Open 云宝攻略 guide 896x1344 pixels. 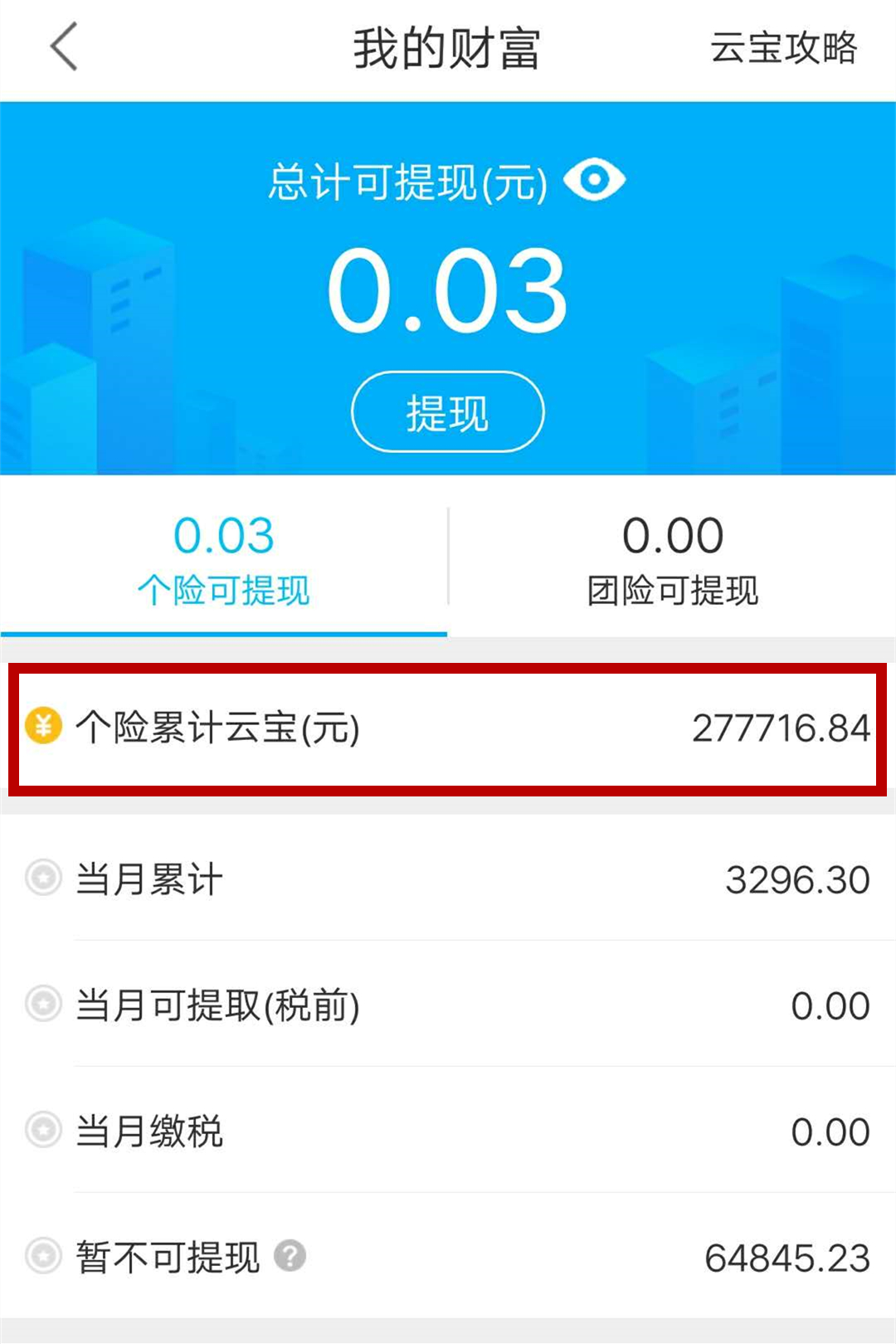point(782,48)
